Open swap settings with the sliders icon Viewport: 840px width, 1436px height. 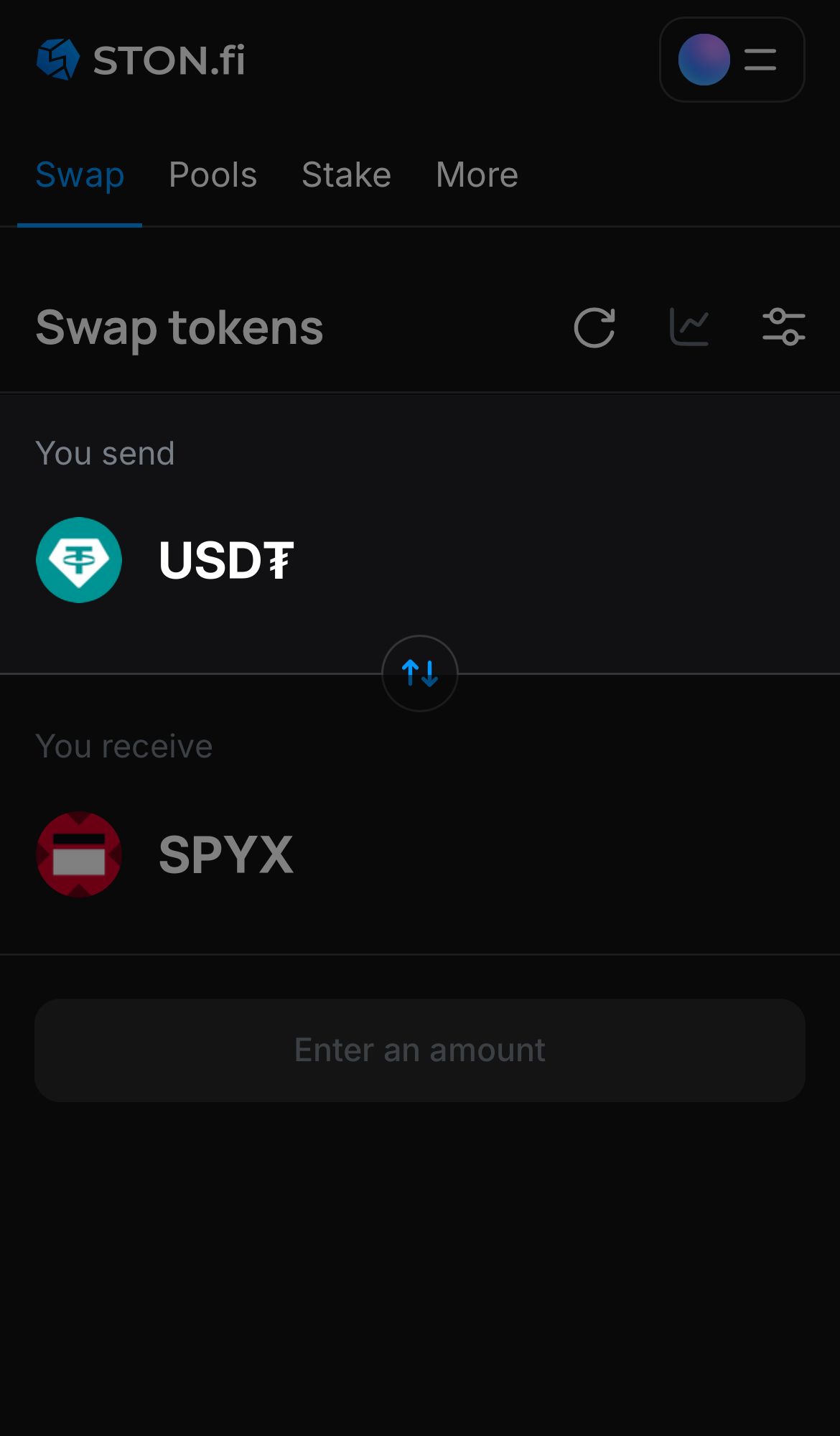(x=784, y=327)
